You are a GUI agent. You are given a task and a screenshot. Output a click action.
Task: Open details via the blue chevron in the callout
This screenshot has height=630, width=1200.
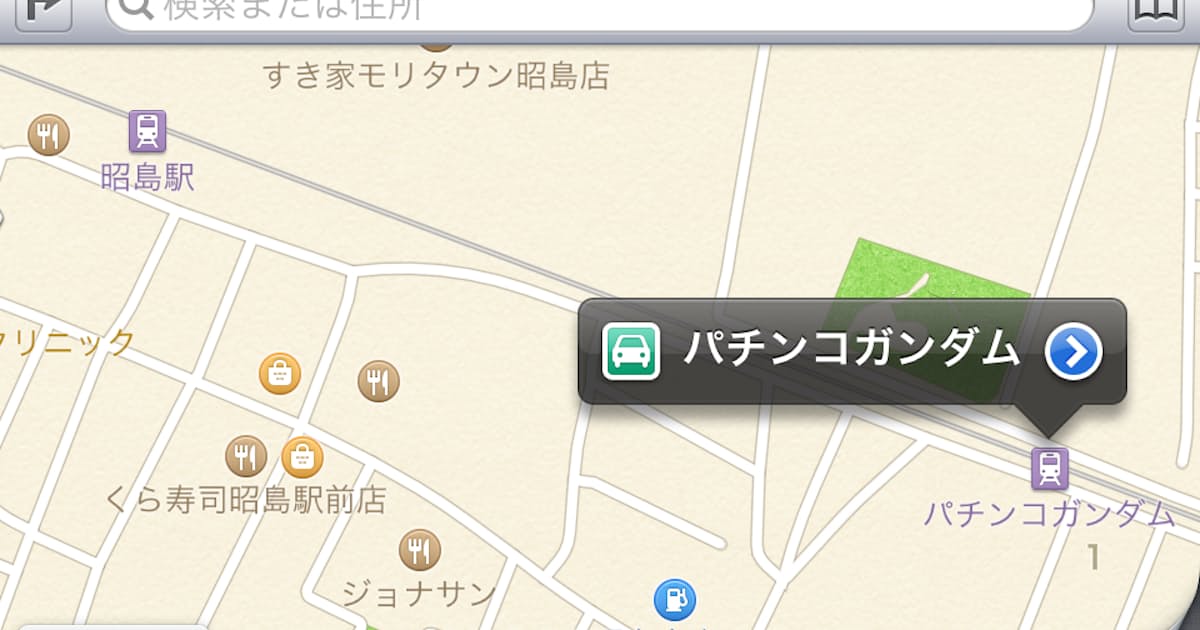pyautogui.click(x=1073, y=351)
